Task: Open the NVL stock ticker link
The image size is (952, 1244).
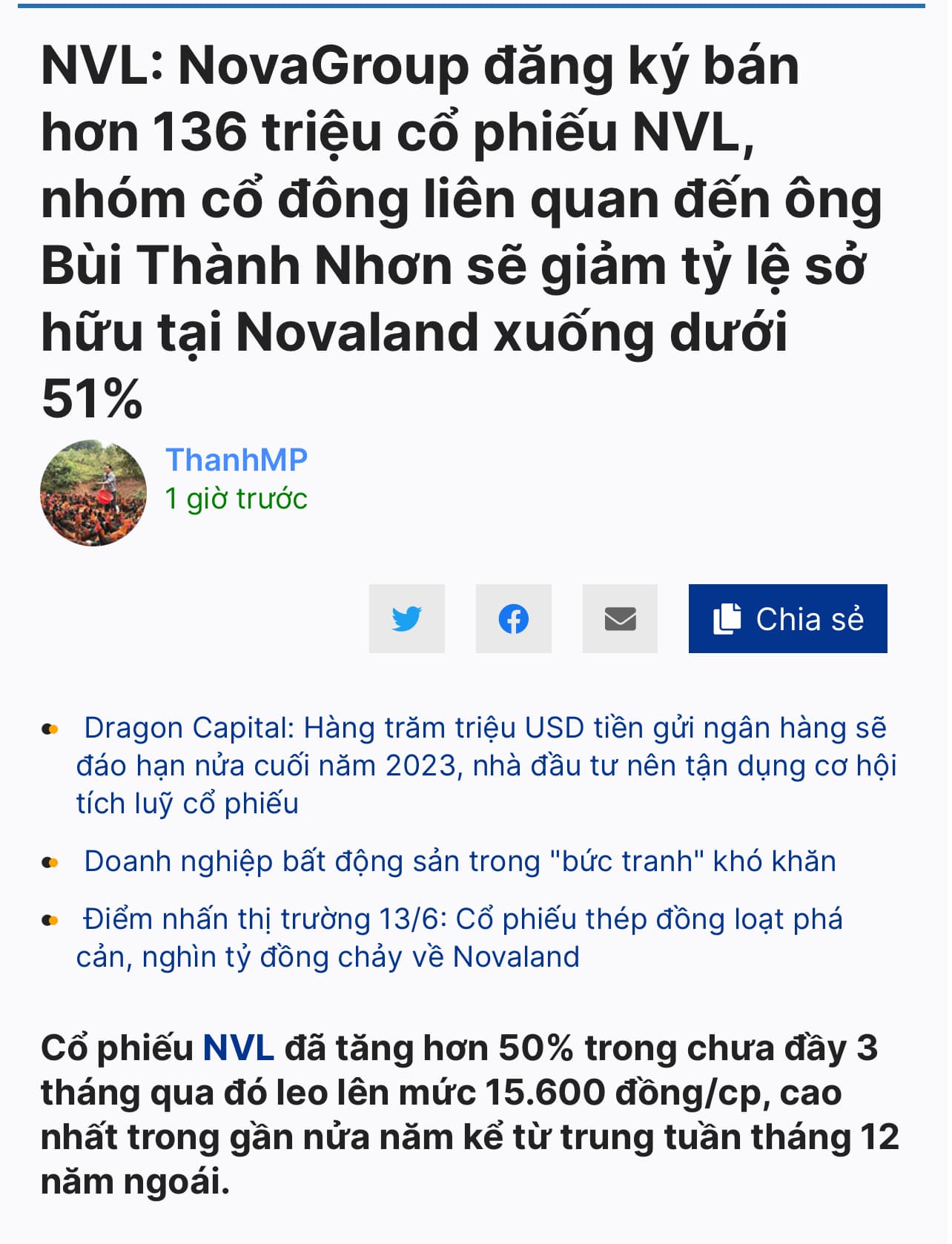Action: coord(238,1048)
